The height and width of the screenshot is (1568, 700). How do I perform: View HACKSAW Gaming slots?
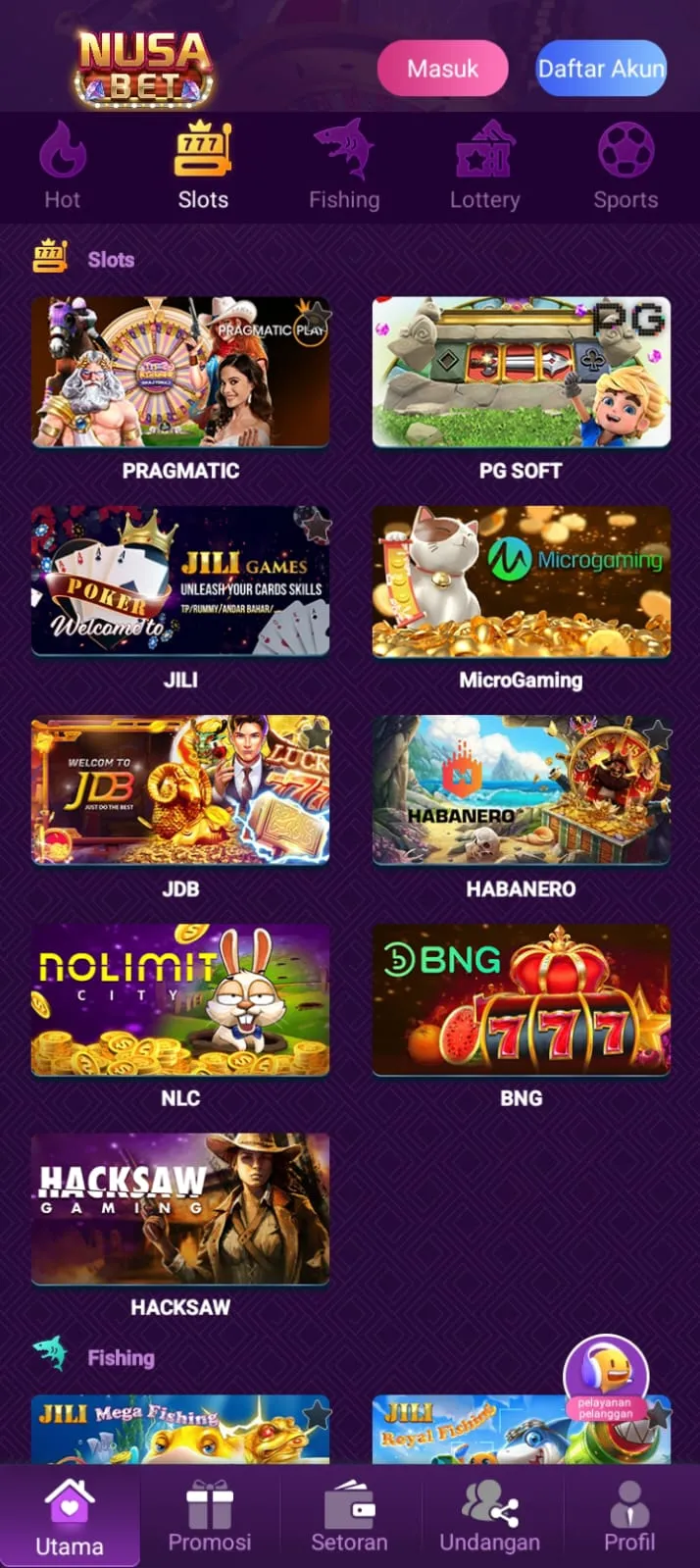180,1208
